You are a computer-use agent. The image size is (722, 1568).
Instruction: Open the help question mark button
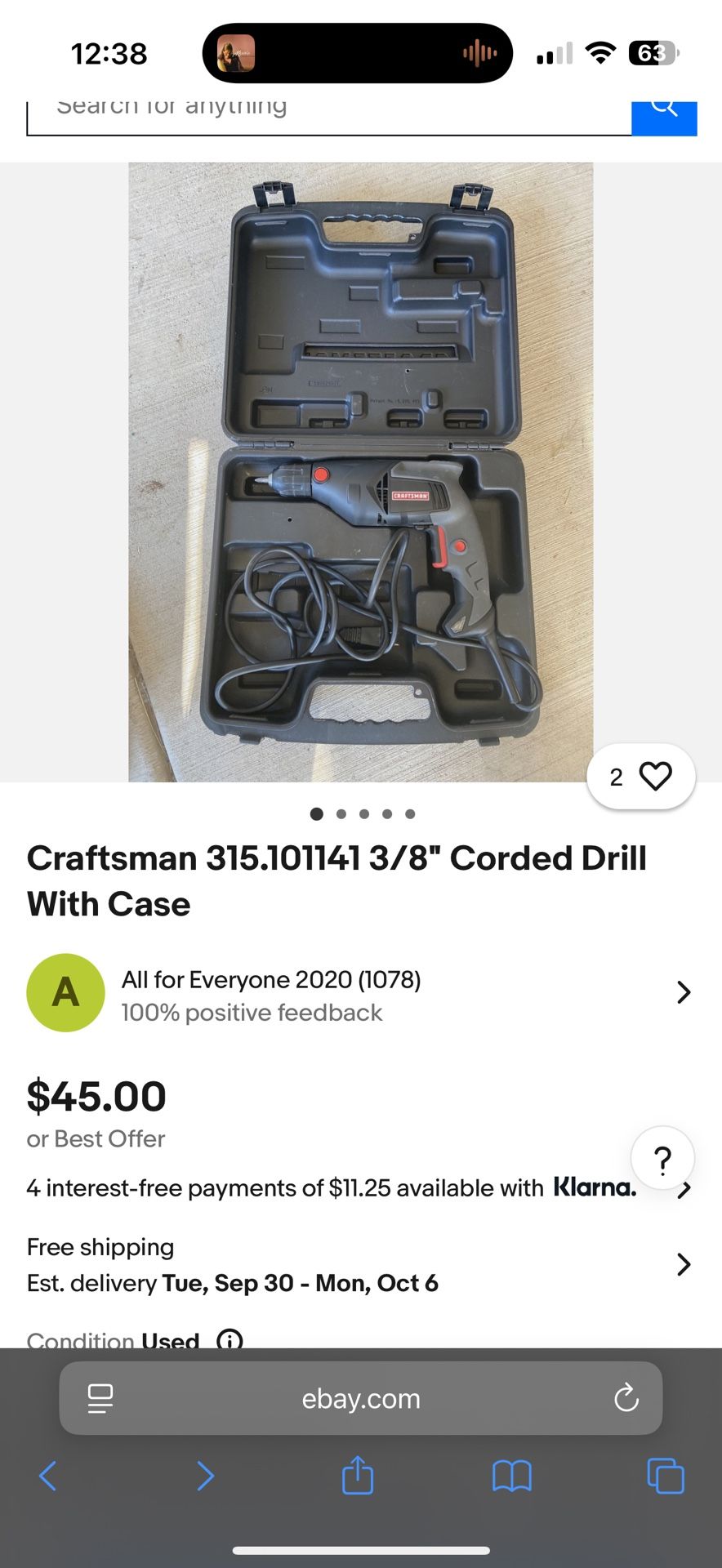[662, 1158]
